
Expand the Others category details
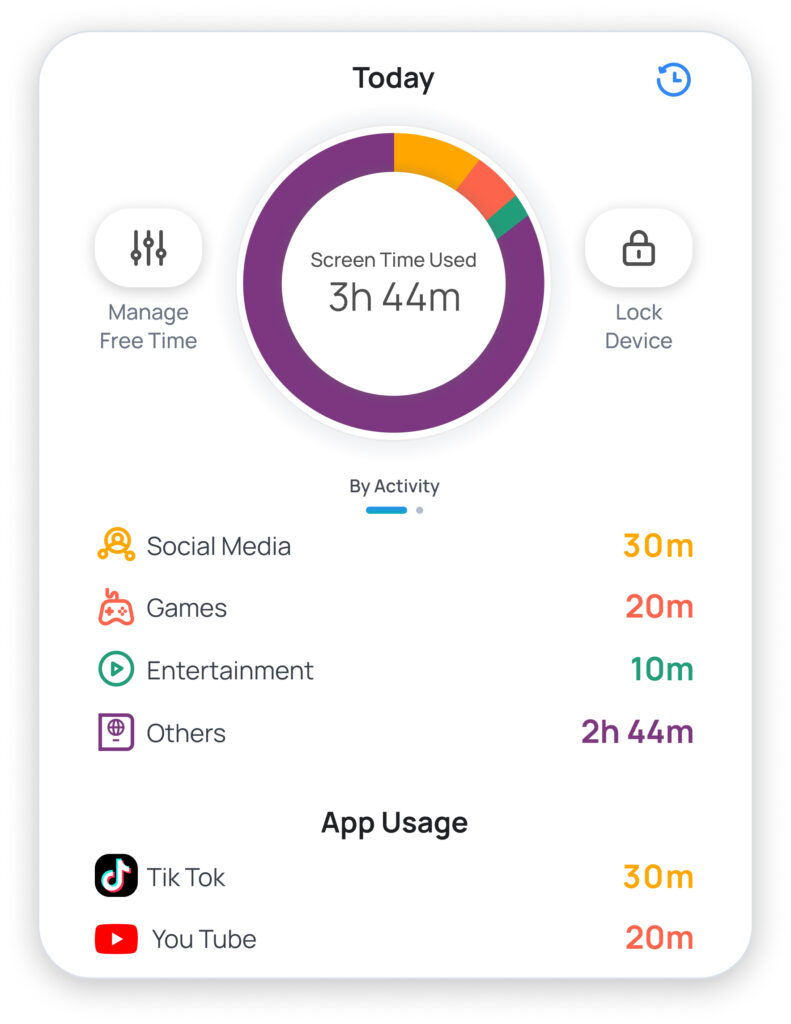(x=187, y=733)
